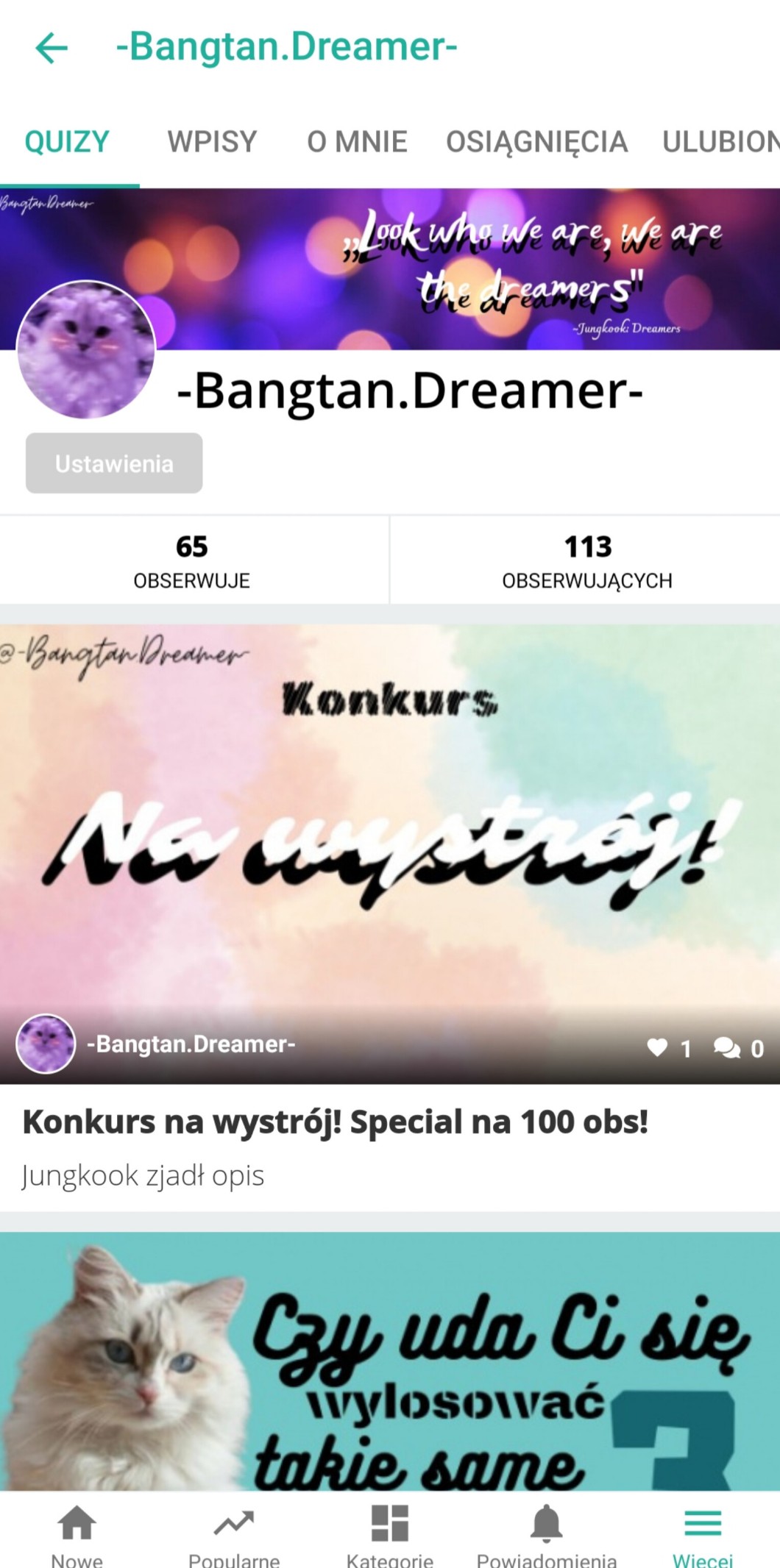Open the Popularne tab
Screen dimensions: 780x1568
(x=234, y=1533)
